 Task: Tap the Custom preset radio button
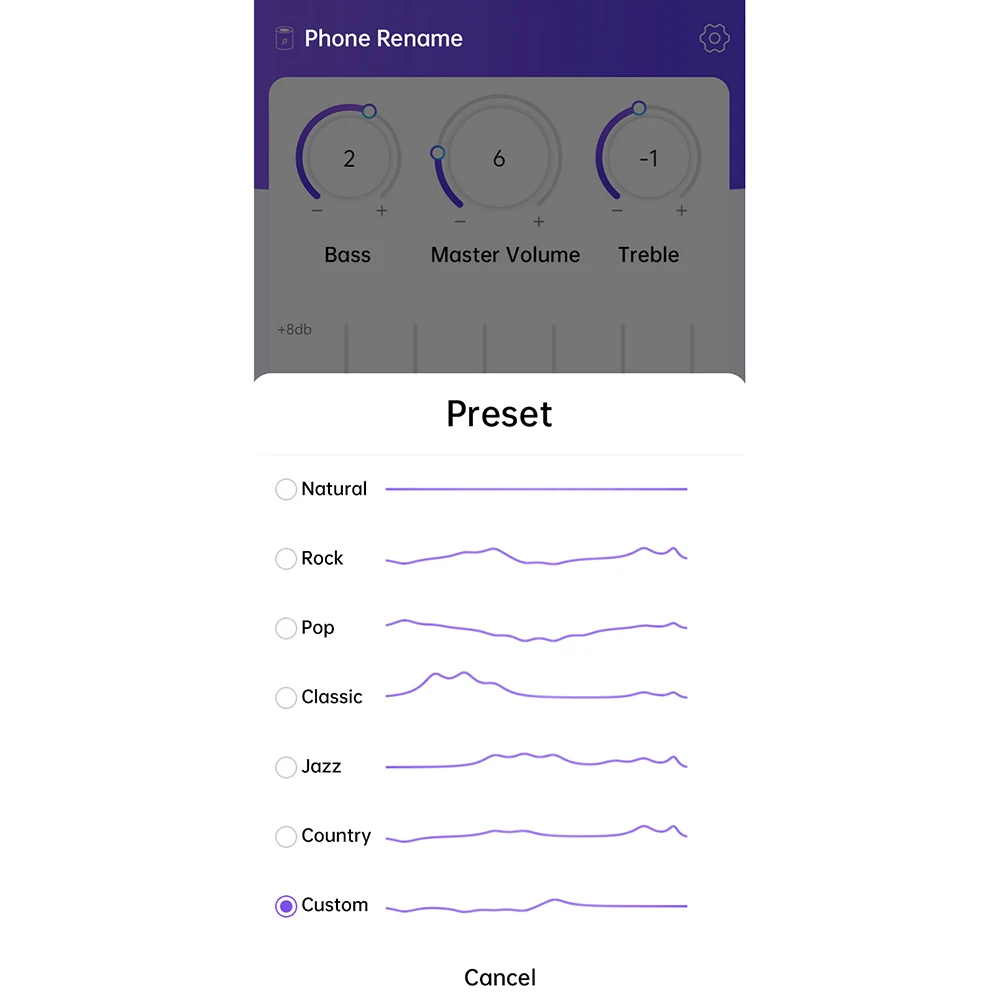click(x=286, y=906)
